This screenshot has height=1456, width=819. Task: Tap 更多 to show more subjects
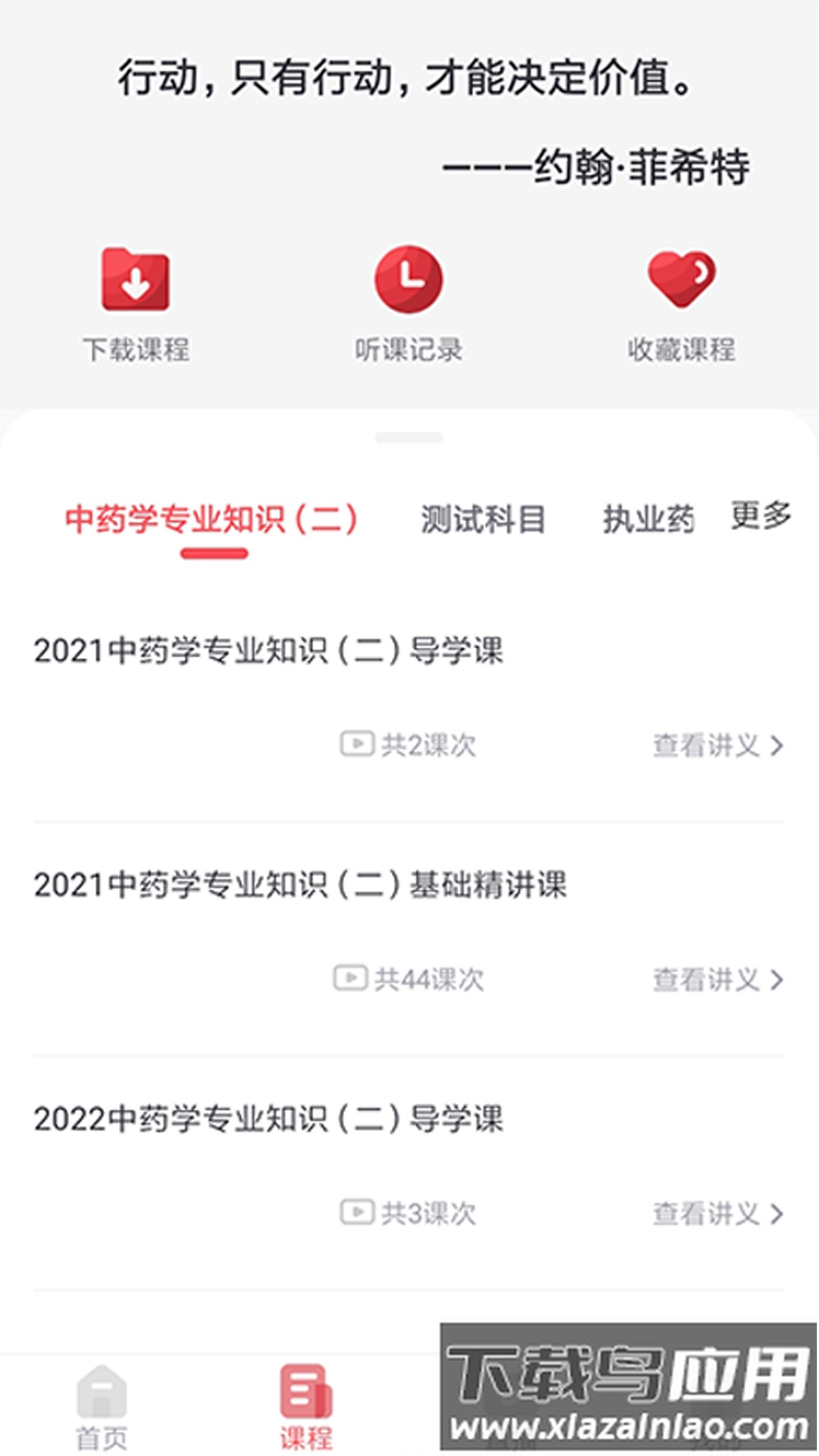(x=761, y=516)
